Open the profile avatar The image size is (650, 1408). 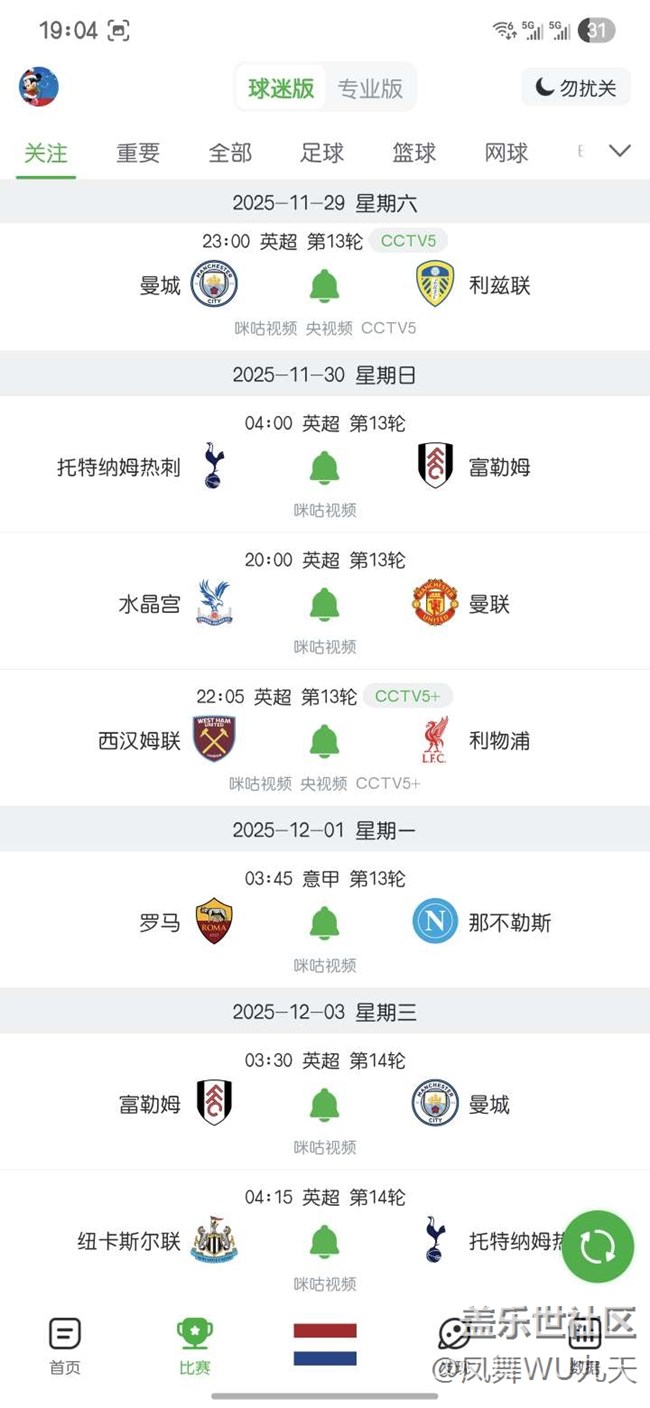click(39, 87)
